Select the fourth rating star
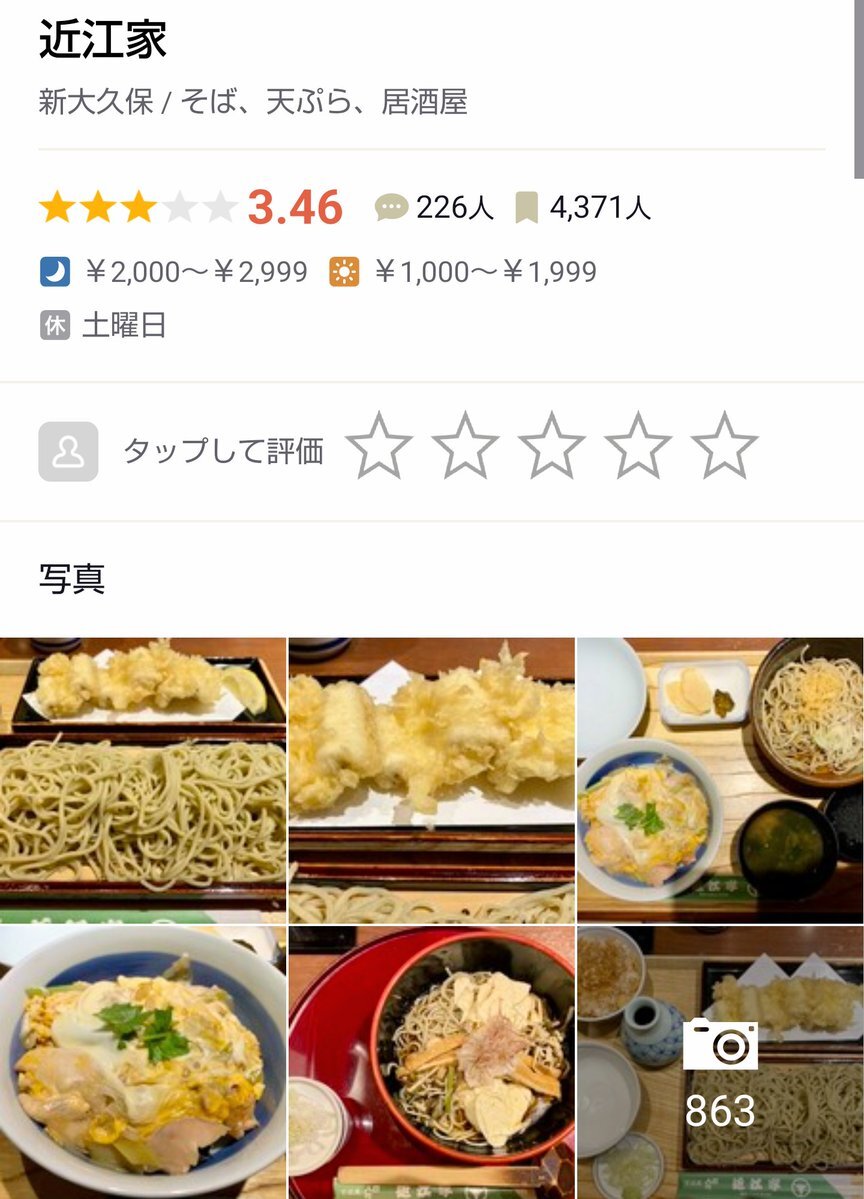Image resolution: width=864 pixels, height=1199 pixels. pos(637,447)
